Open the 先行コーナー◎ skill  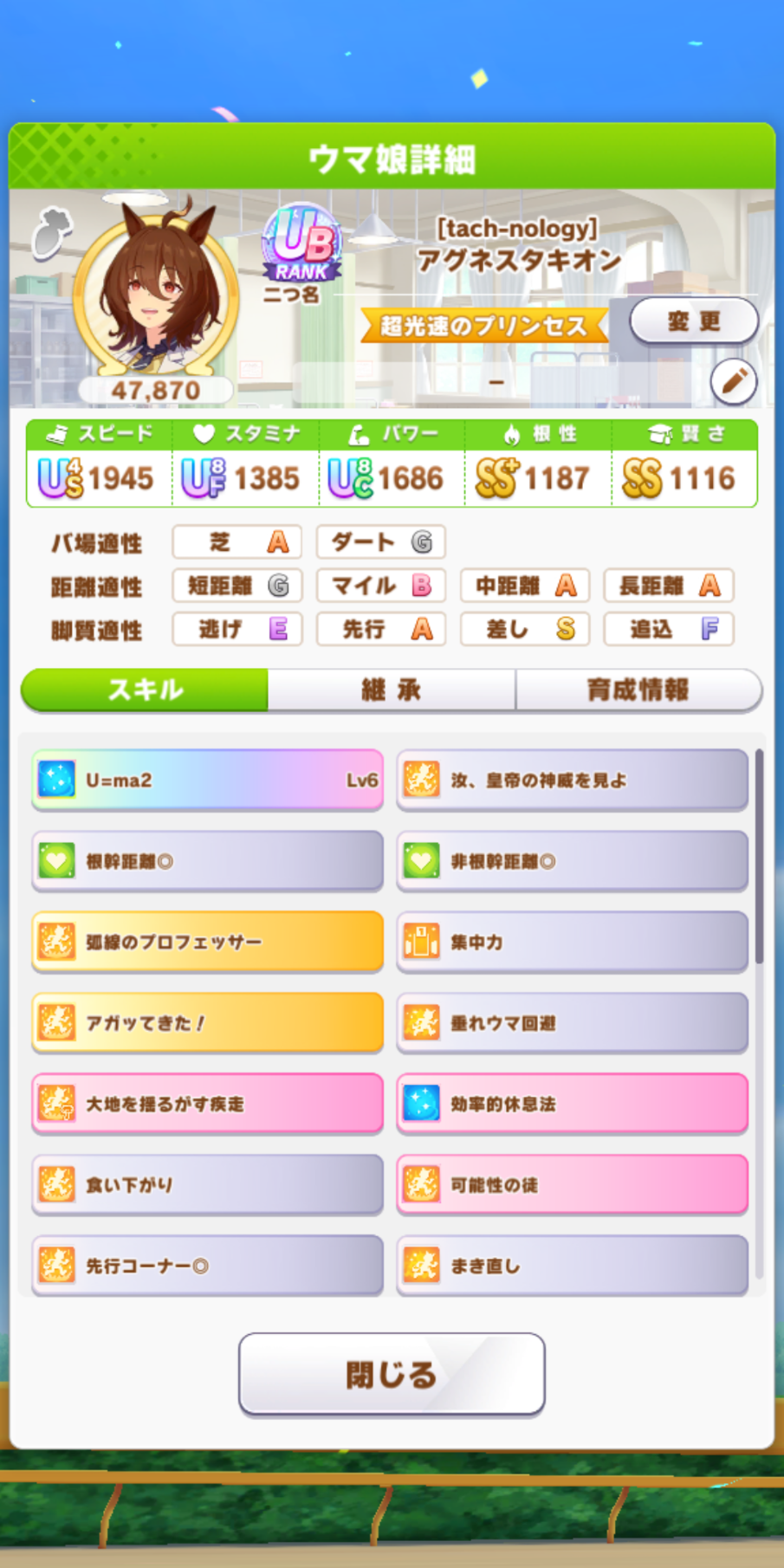tap(207, 1266)
